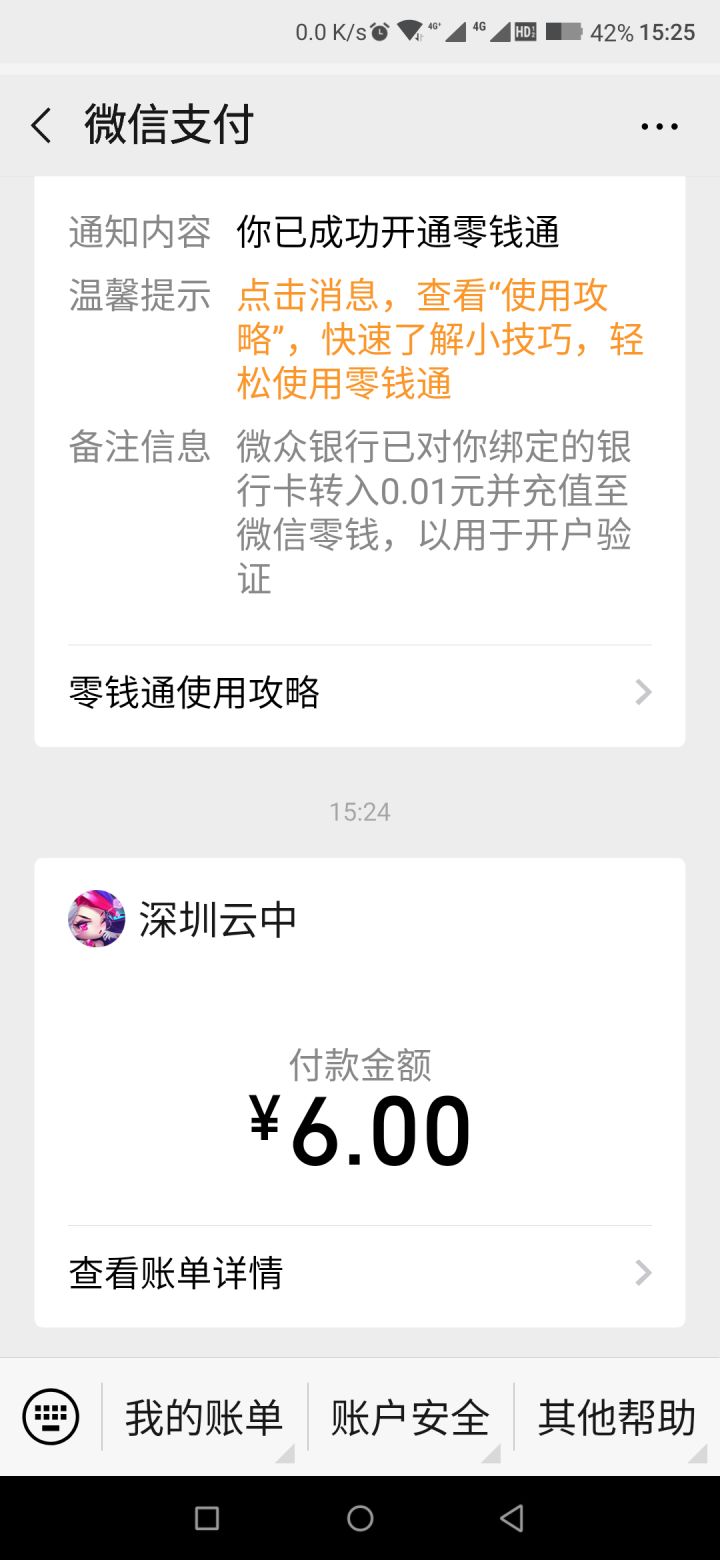Screen dimensions: 720x1560
Task: Open the three-dot overflow menu
Action: click(x=659, y=127)
